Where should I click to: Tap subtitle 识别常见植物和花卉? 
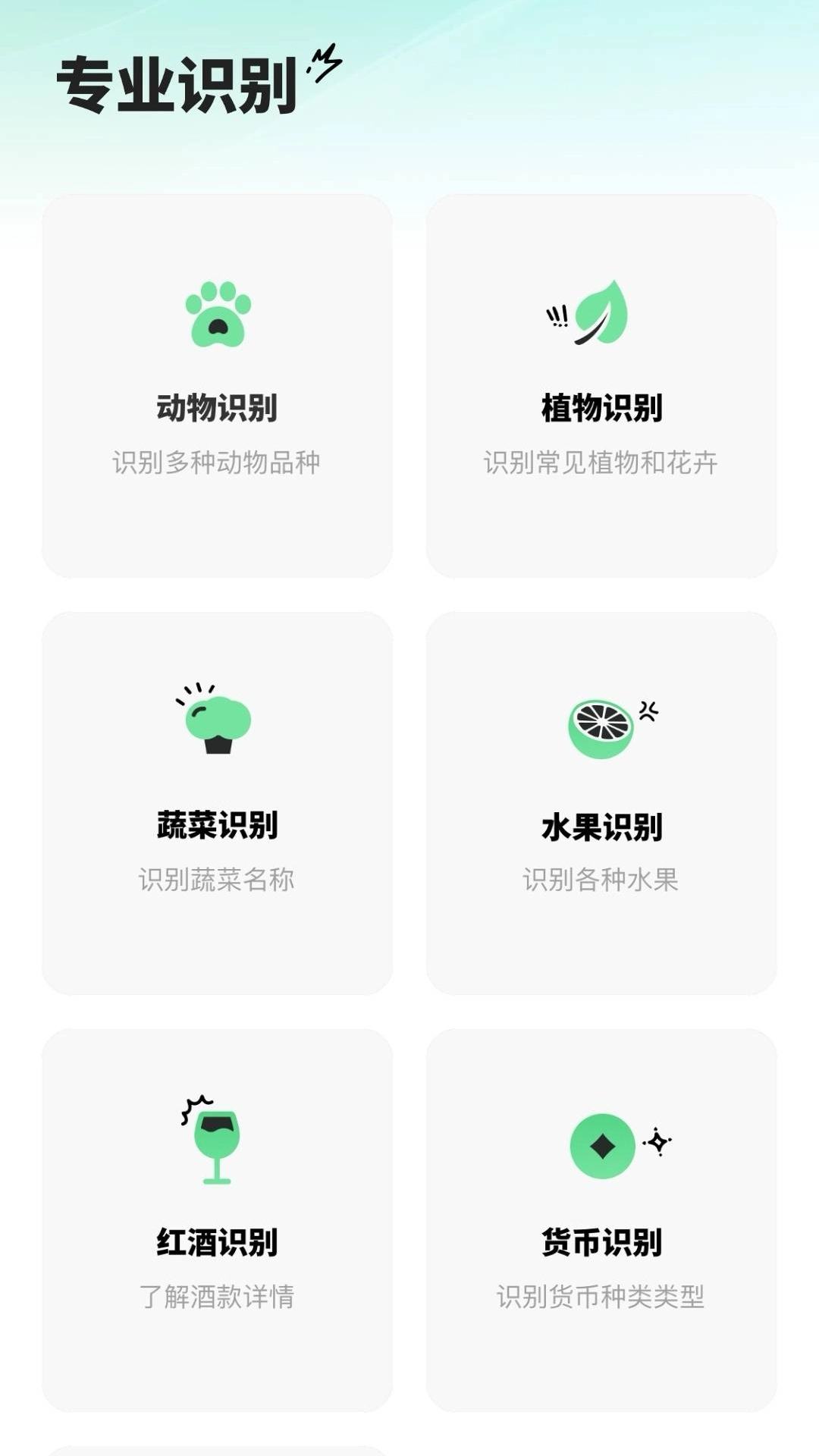(599, 461)
